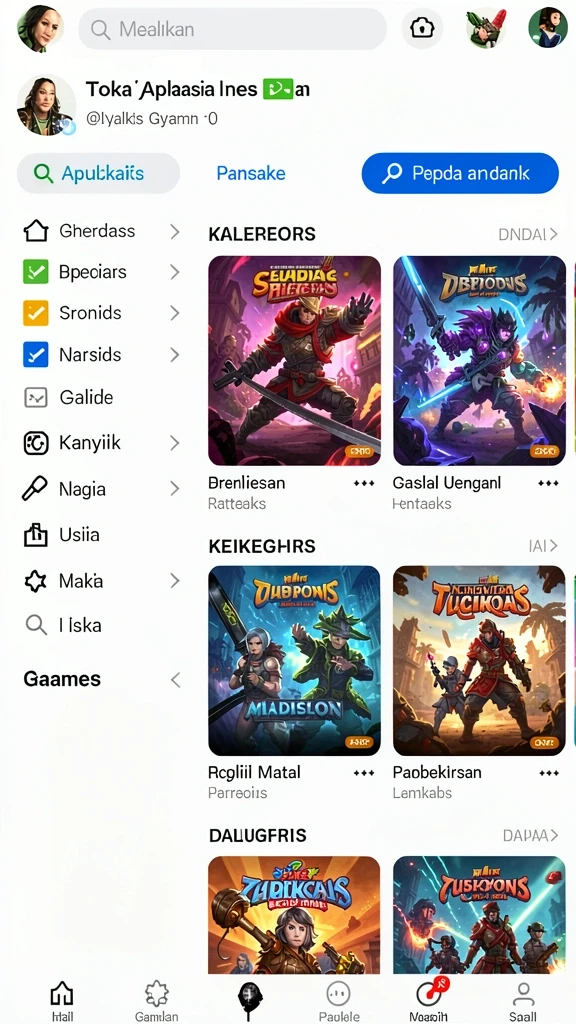576x1024 pixels.
Task: Open the Brenliesan game card
Action: click(294, 360)
